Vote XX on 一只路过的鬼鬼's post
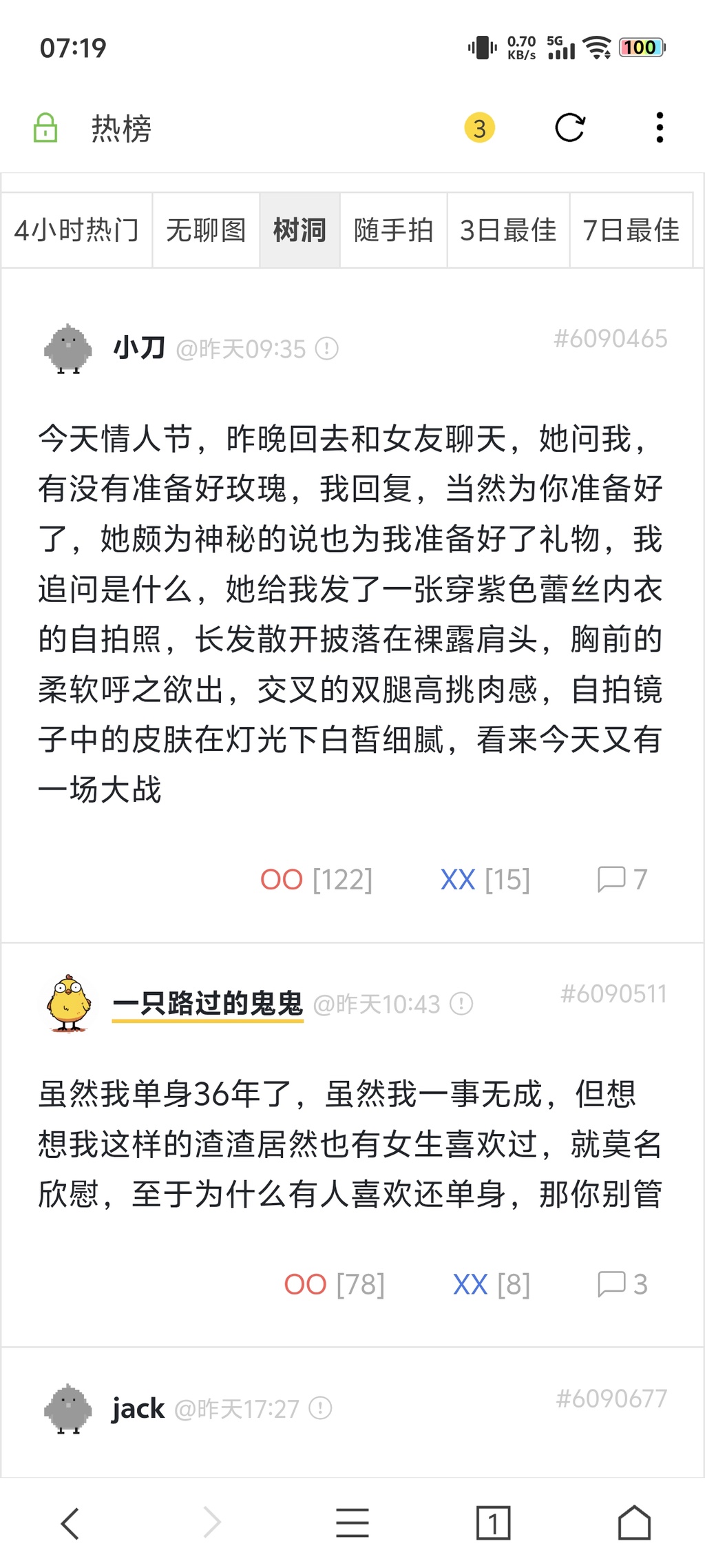This screenshot has height=1568, width=705. [x=470, y=1285]
